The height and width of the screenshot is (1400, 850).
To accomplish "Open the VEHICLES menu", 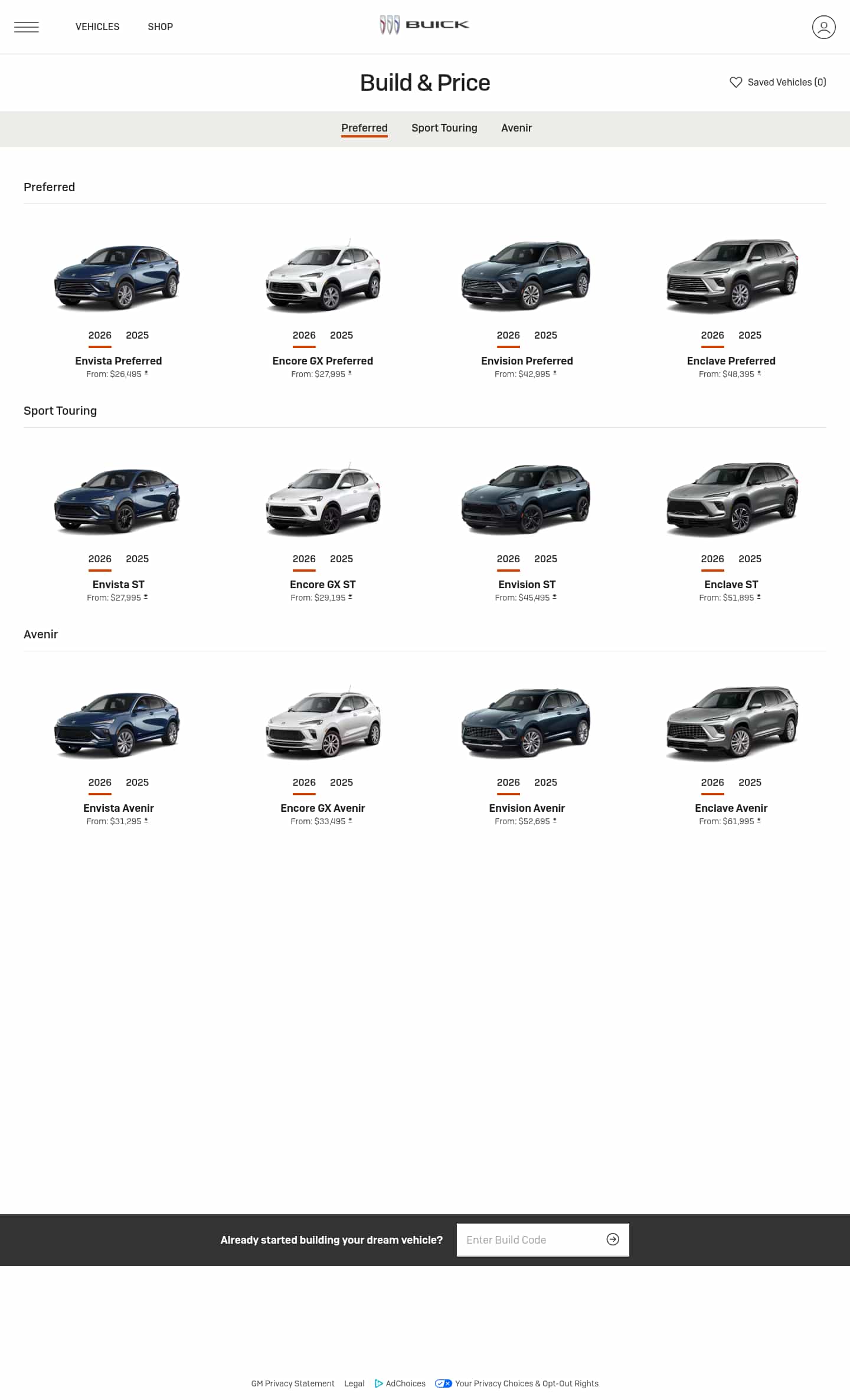I will (x=97, y=27).
